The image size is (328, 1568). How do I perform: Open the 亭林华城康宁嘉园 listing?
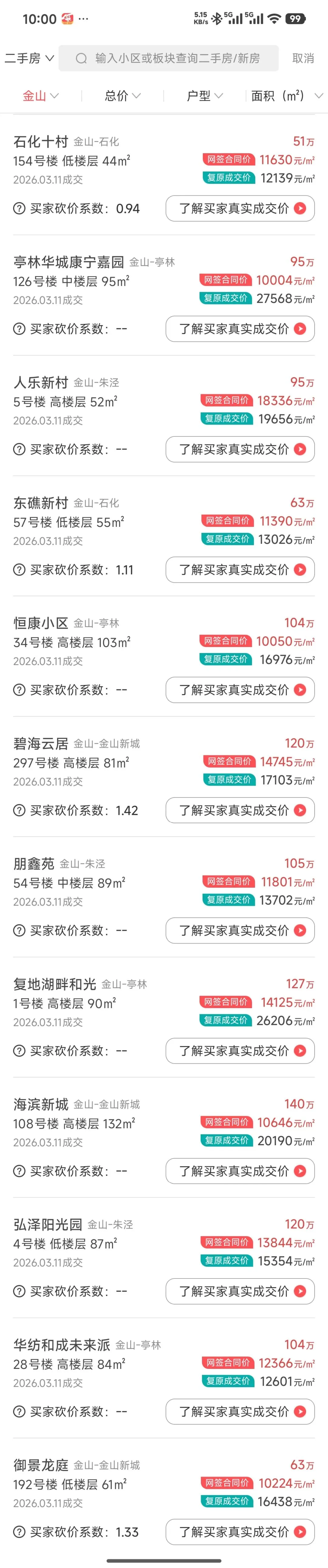tap(69, 262)
